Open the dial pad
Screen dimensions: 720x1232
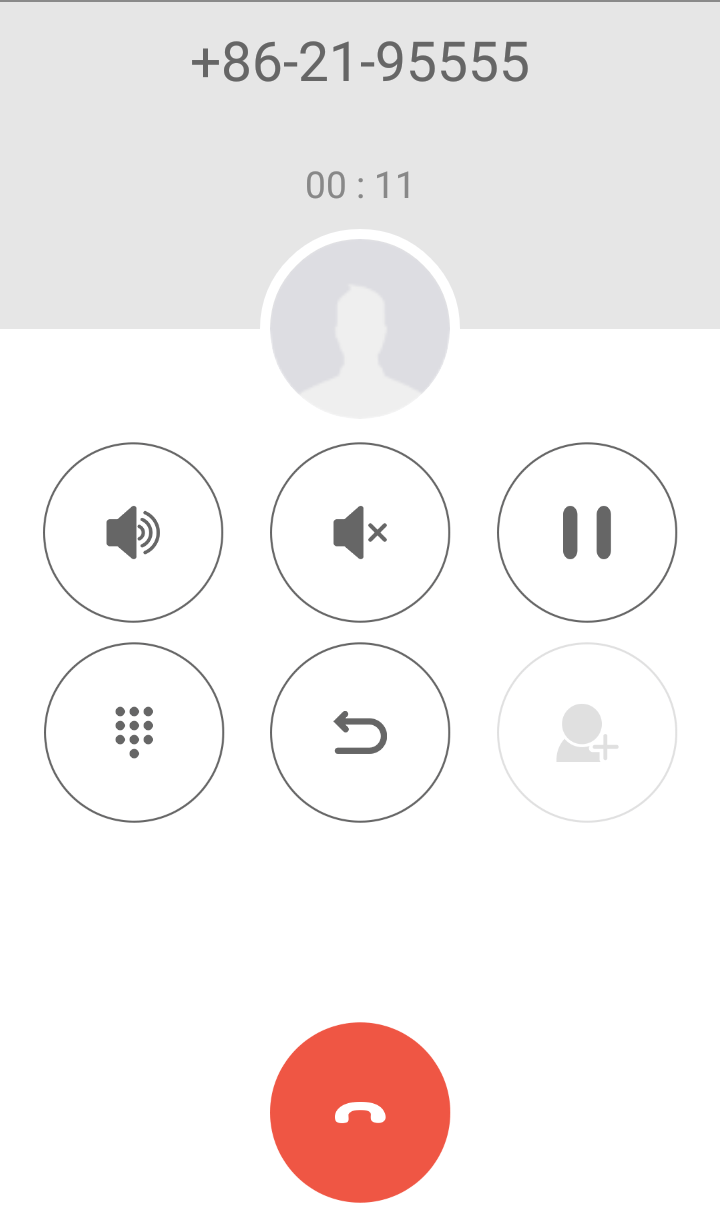click(133, 732)
